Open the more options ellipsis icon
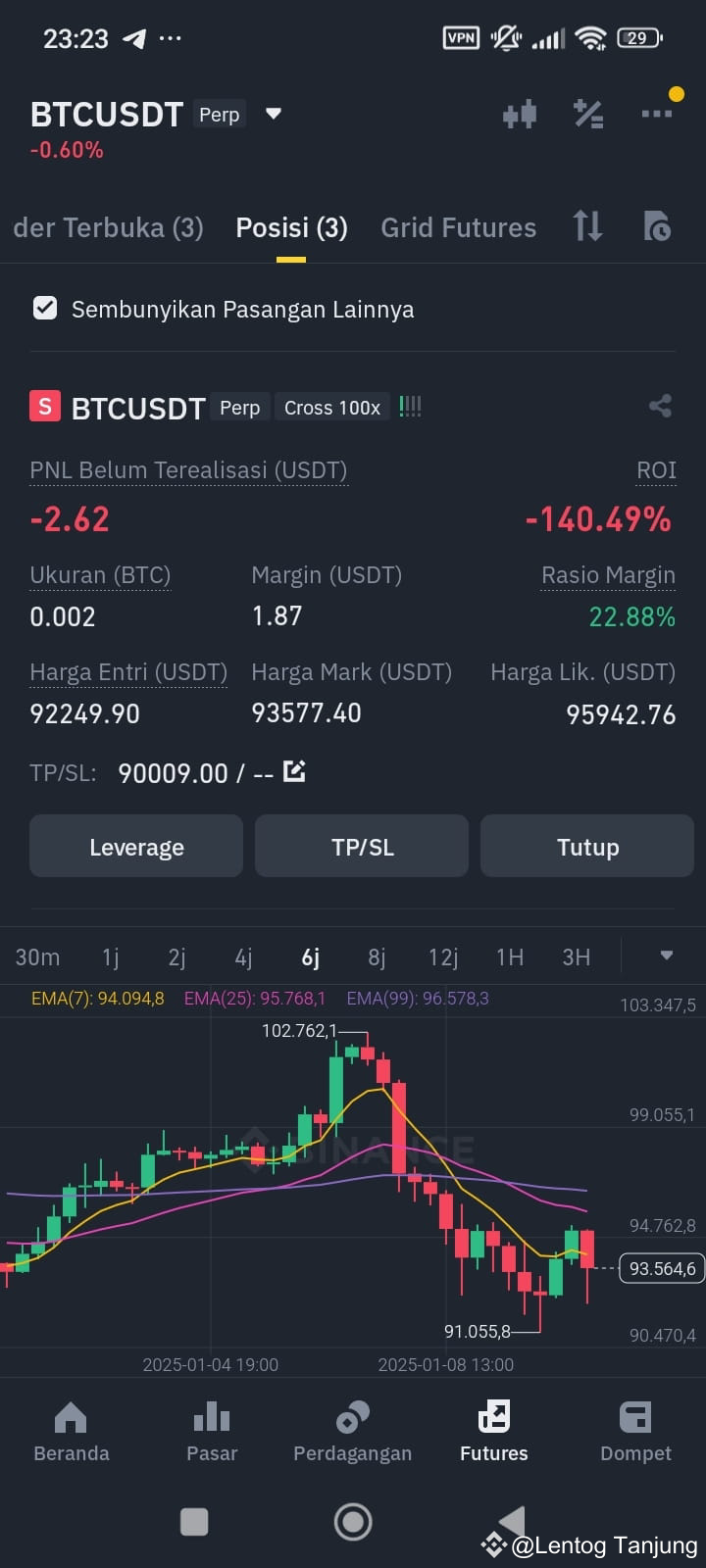This screenshot has width=706, height=1568. pyautogui.click(x=656, y=114)
